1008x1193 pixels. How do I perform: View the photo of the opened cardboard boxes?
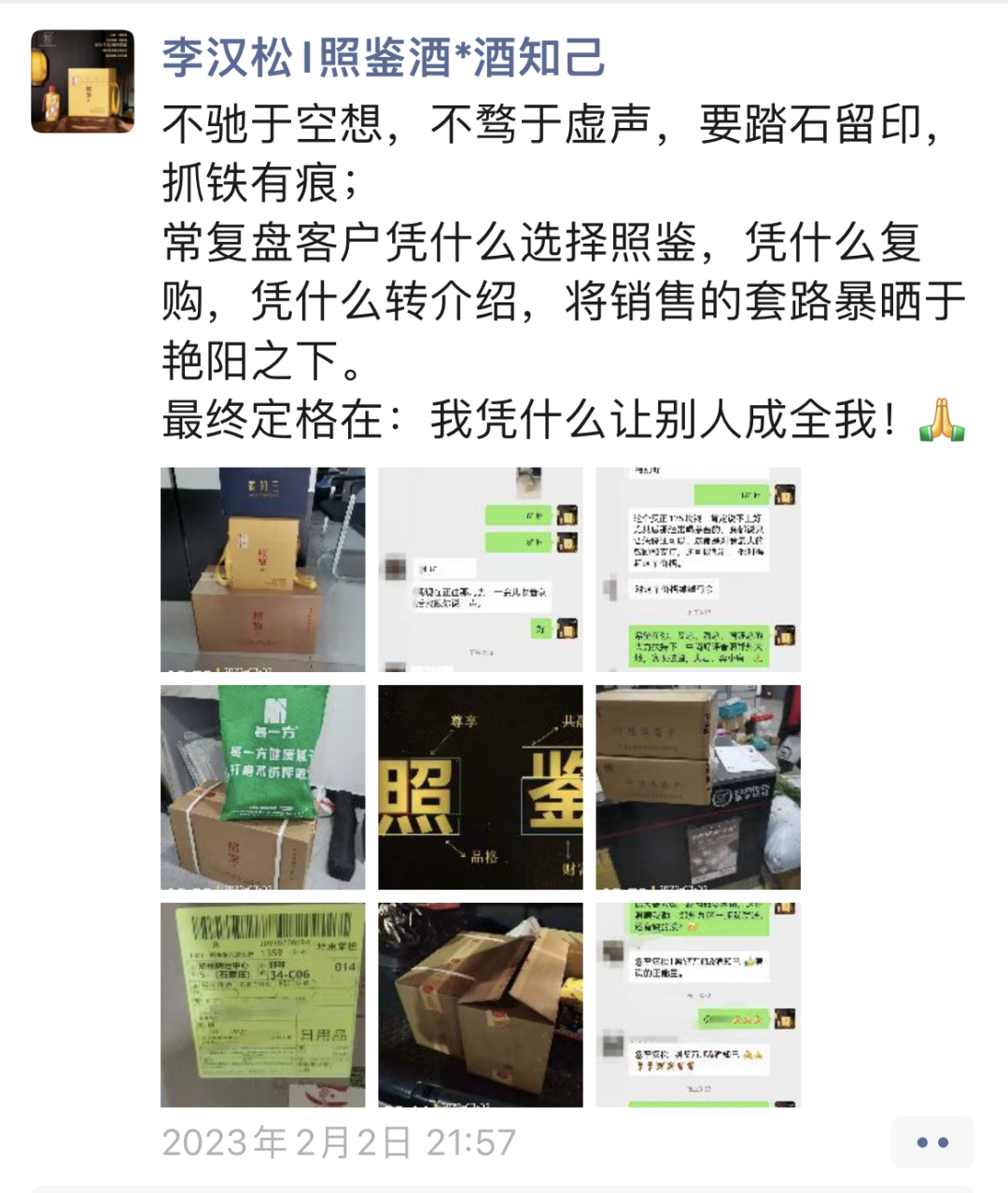(480, 1004)
